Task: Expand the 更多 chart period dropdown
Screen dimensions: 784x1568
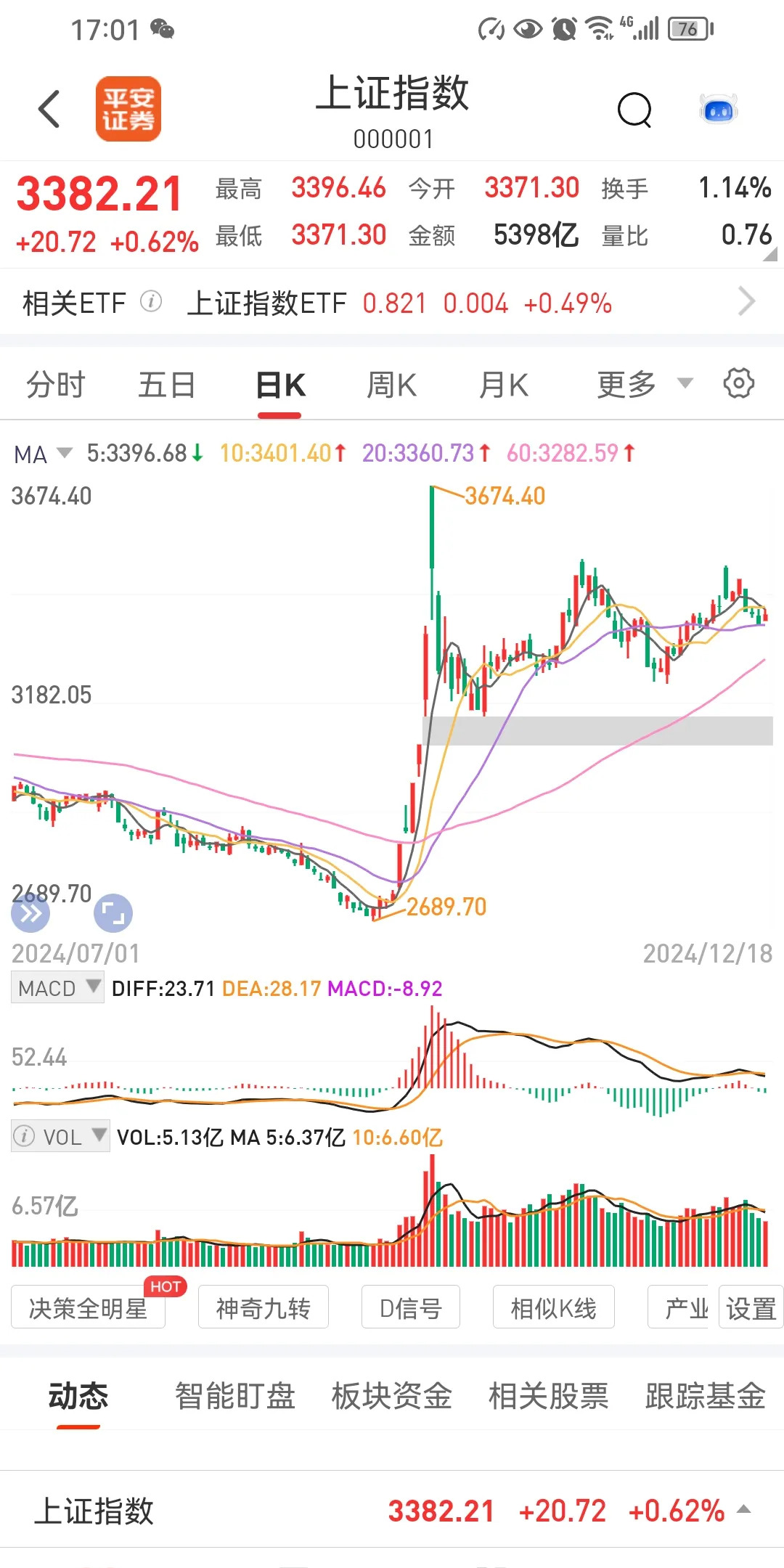Action: click(x=644, y=384)
